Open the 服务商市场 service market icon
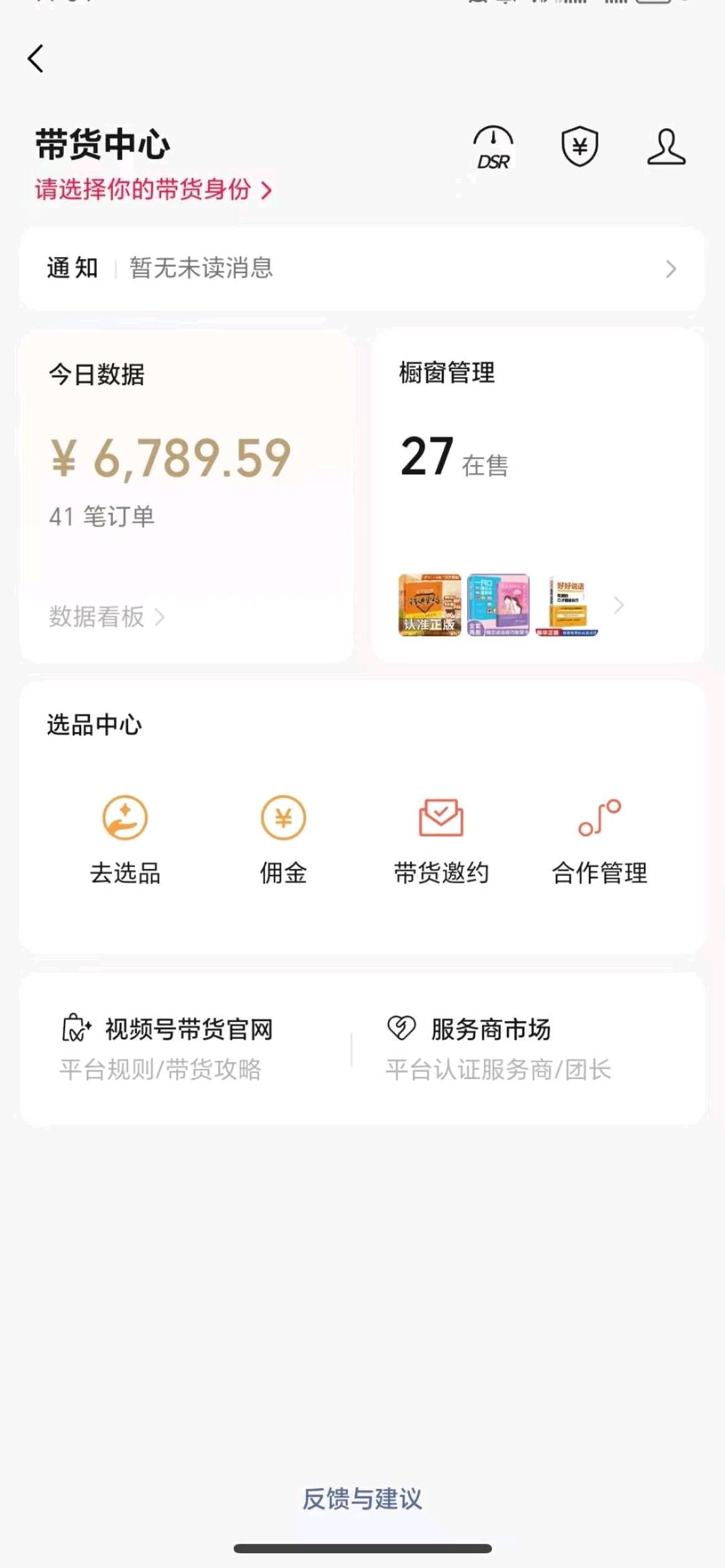Image resolution: width=725 pixels, height=1568 pixels. 401,1027
